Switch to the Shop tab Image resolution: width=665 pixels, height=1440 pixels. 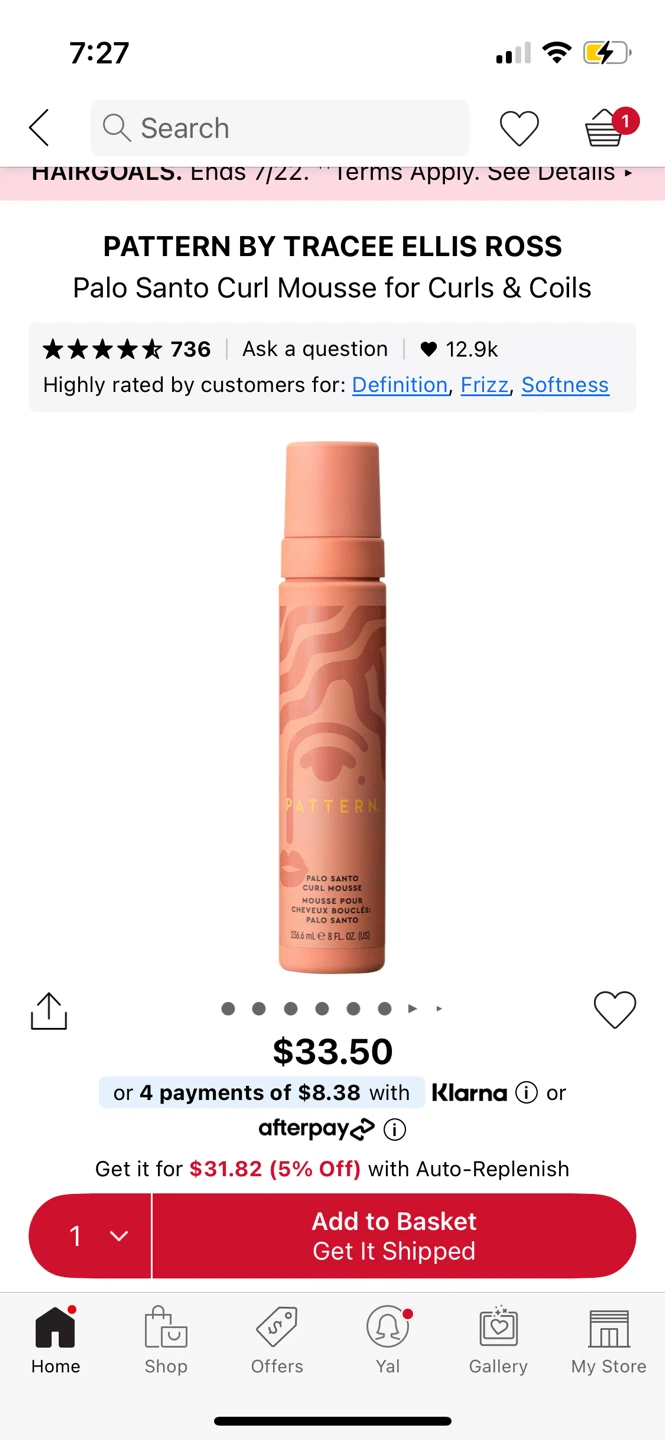tap(166, 1340)
